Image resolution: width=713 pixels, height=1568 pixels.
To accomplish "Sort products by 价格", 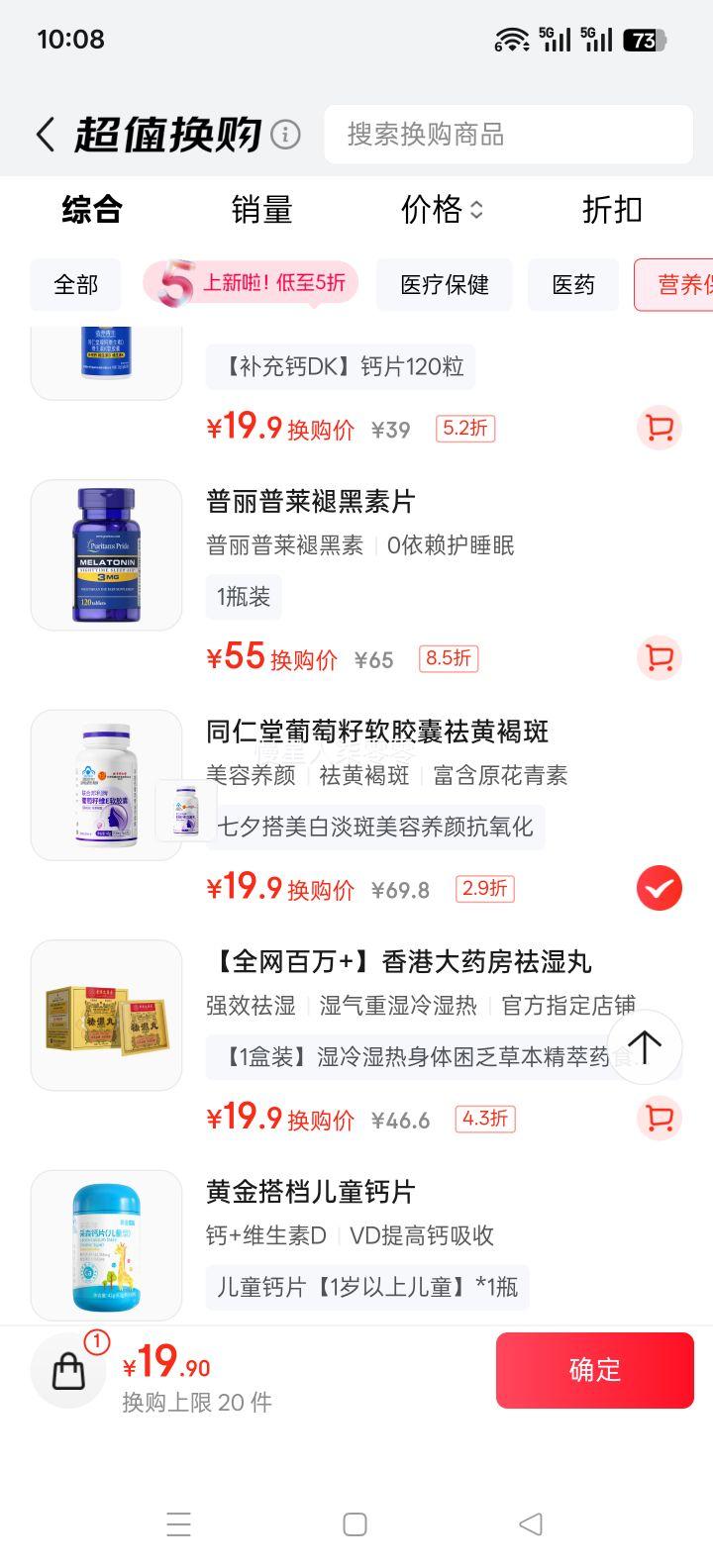I will tap(442, 210).
